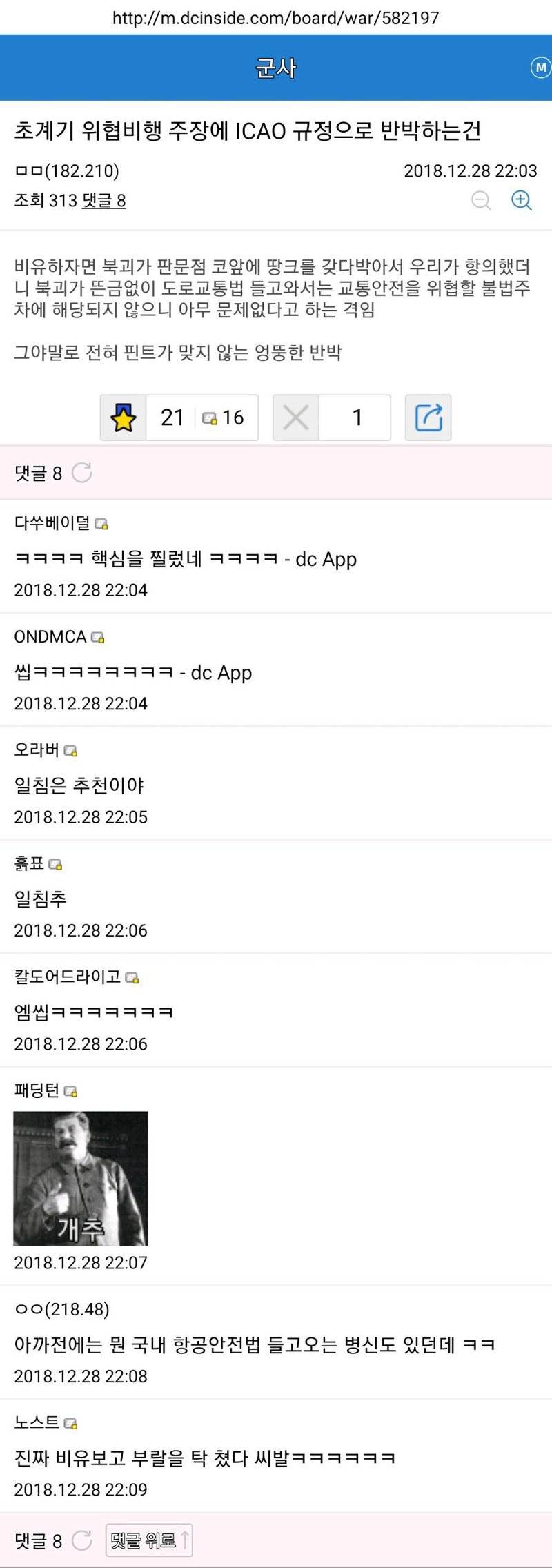Click the share icon beside the vote buttons
The height and width of the screenshot is (1568, 552).
[x=428, y=417]
